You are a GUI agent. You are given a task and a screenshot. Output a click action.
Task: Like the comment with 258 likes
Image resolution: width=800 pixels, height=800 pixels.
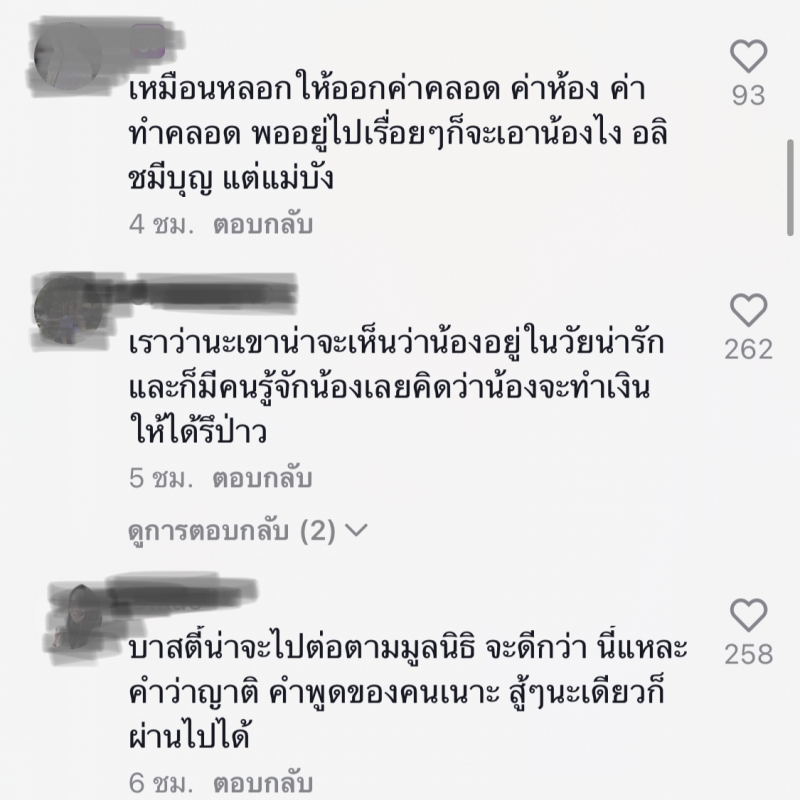[x=748, y=615]
